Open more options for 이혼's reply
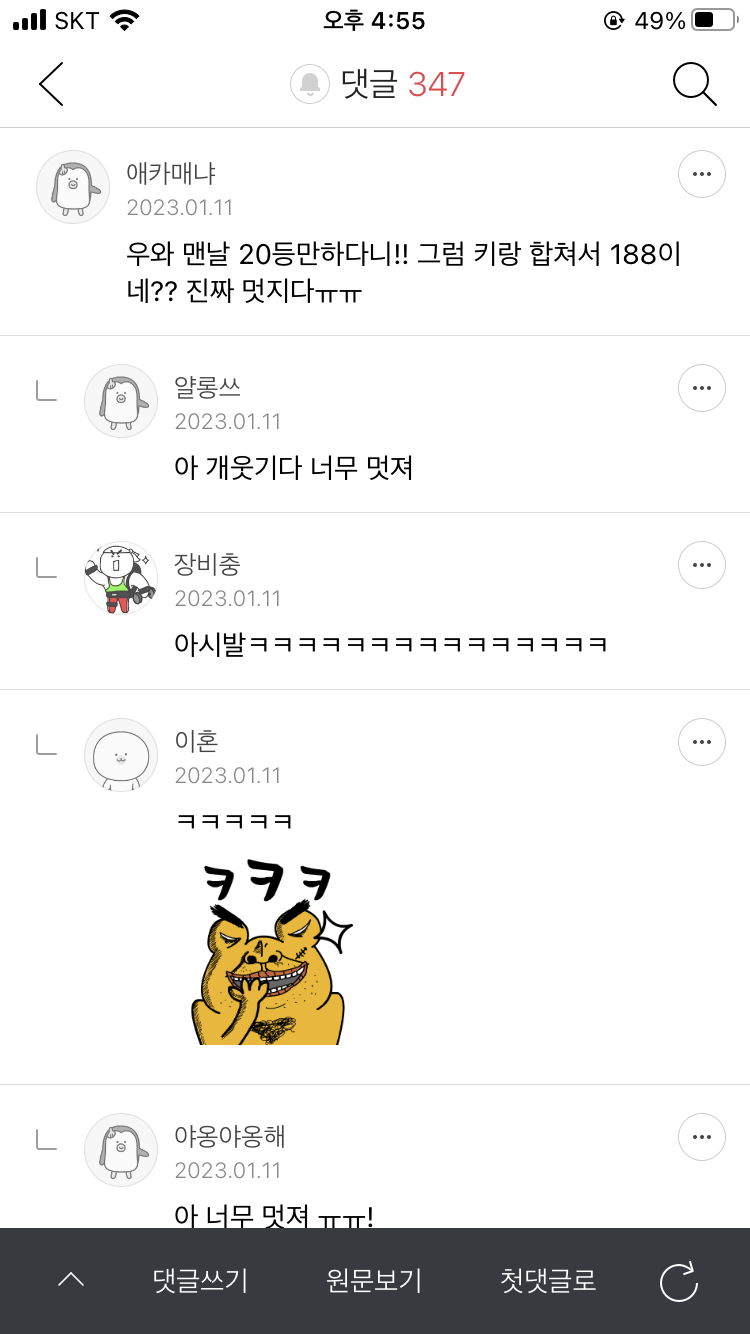750x1334 pixels. 701,741
